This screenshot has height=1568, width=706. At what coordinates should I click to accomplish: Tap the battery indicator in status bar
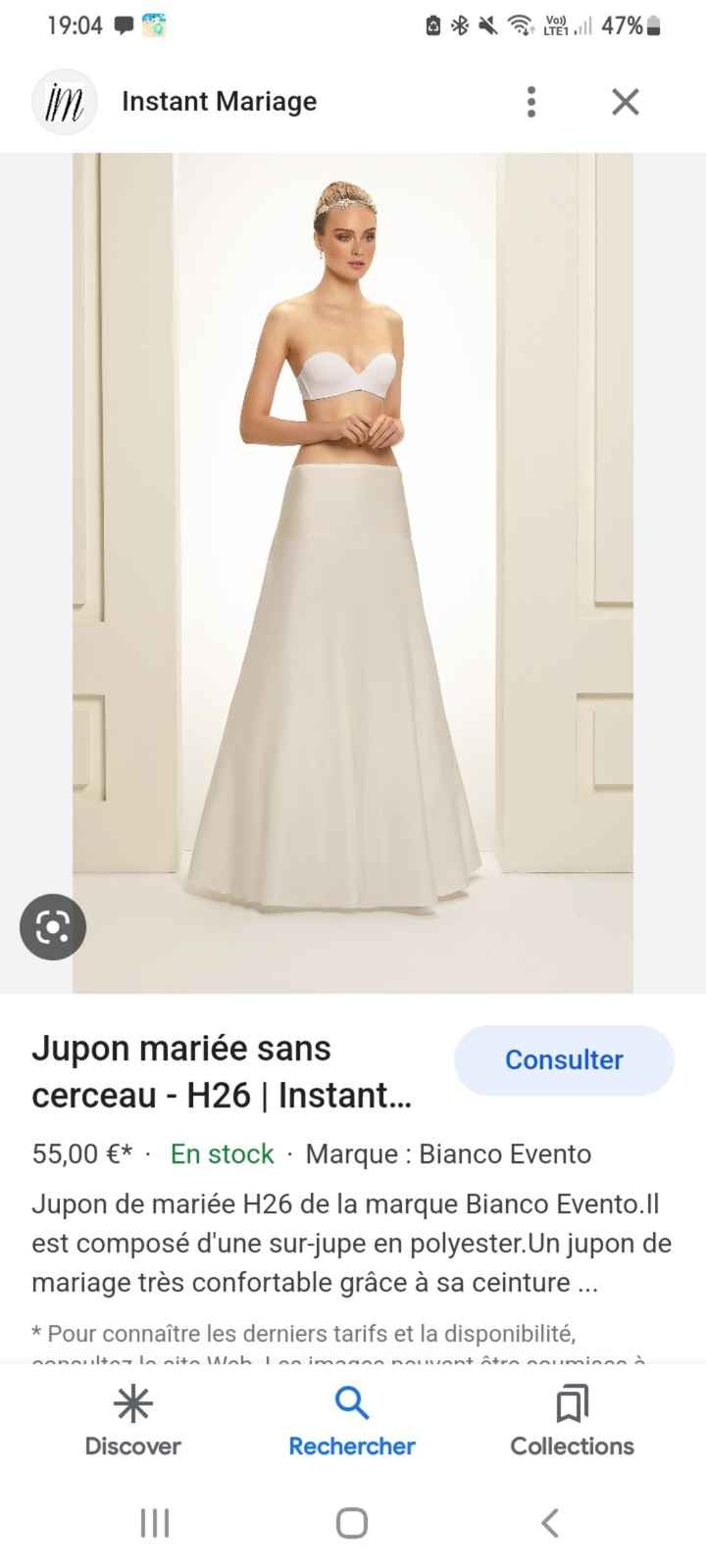click(x=652, y=27)
